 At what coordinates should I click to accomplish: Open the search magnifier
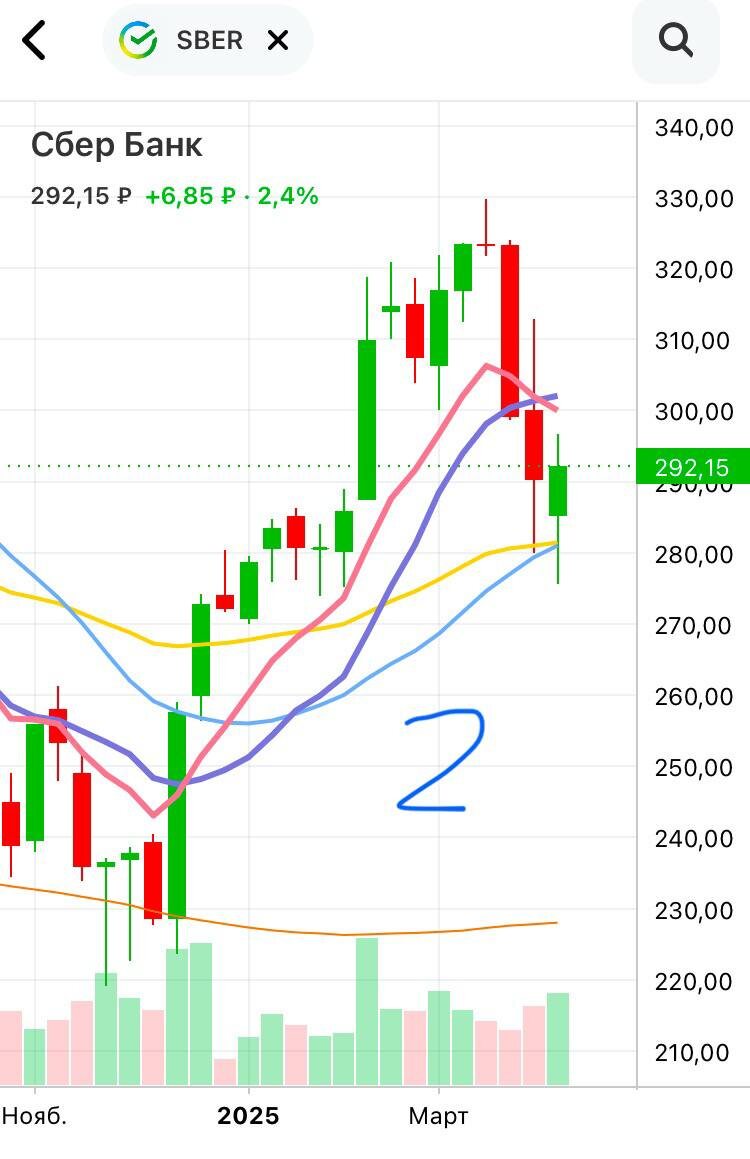[x=676, y=41]
